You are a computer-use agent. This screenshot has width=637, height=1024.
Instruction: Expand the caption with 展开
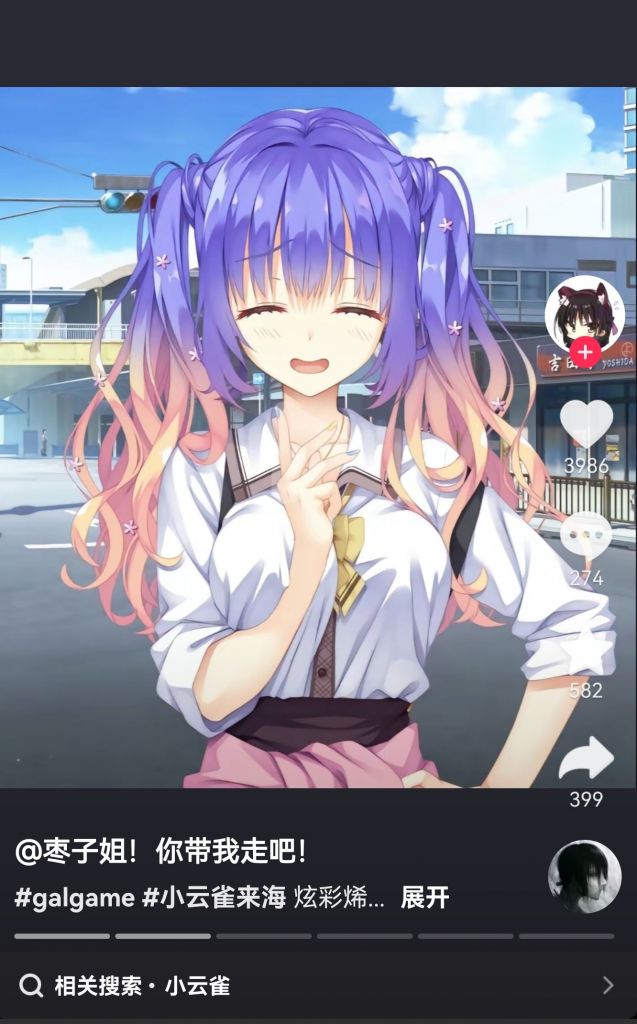425,897
